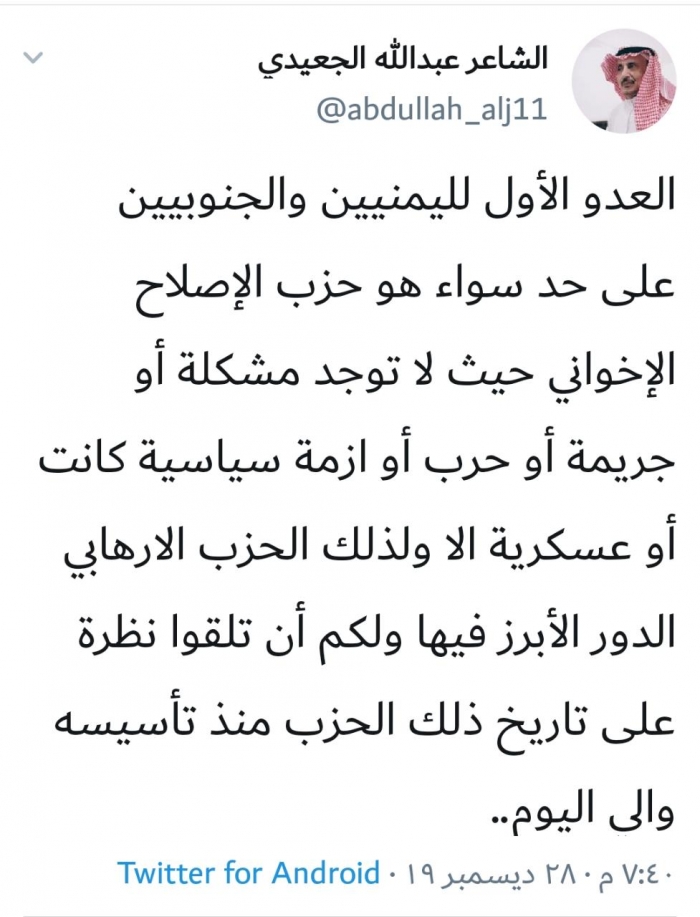Tap the Twitter for Android source link
The image size is (700, 917).
(249, 871)
